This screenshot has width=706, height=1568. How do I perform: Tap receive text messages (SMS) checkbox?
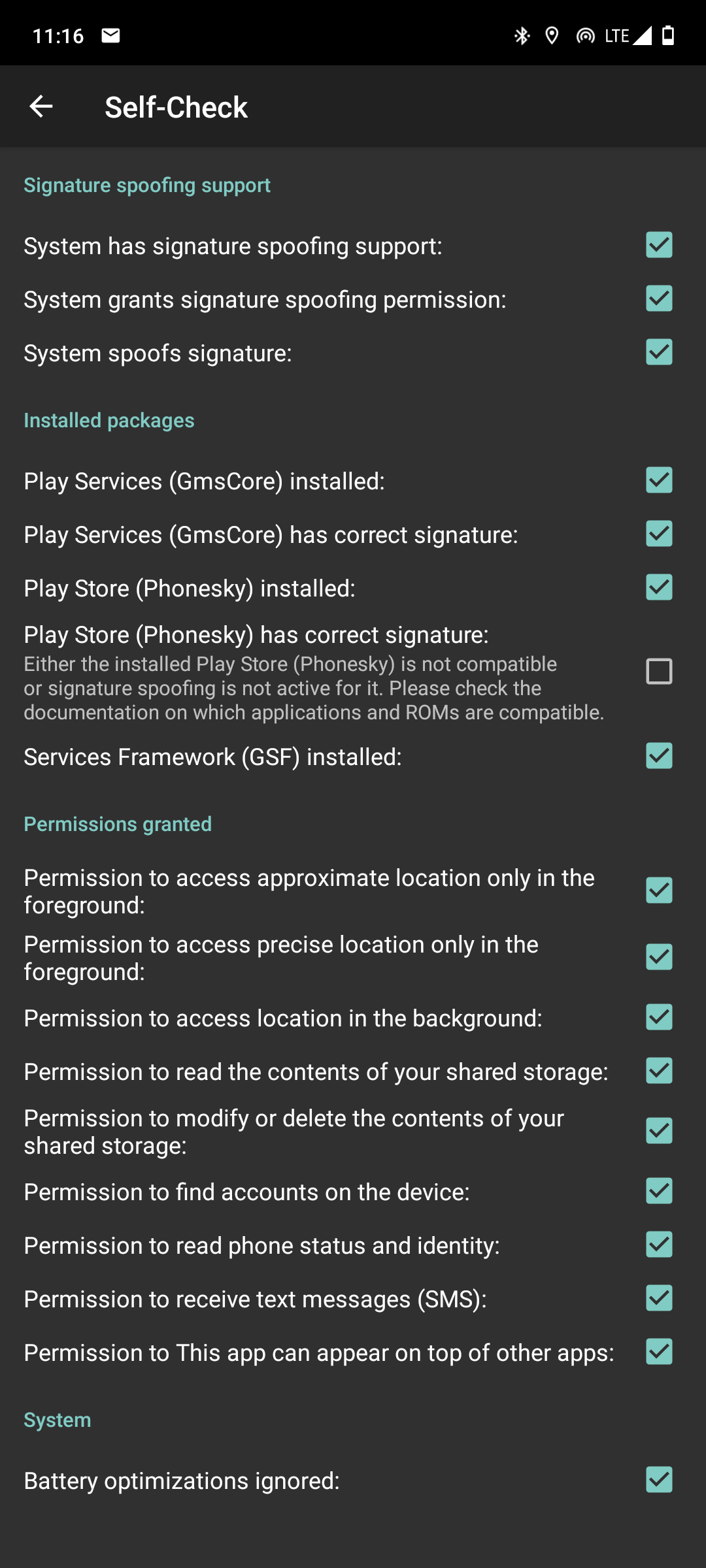tap(659, 1298)
